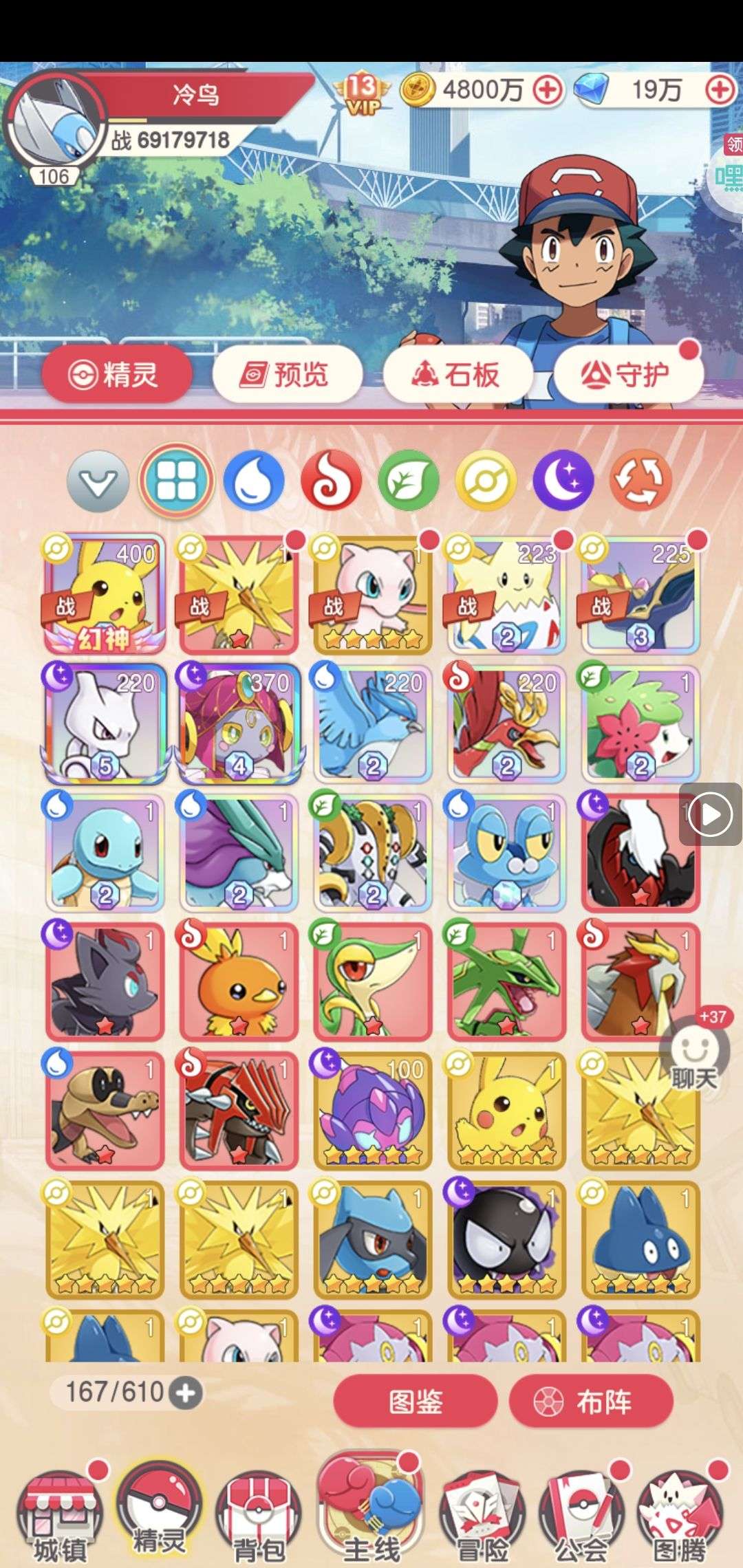Image resolution: width=743 pixels, height=1568 pixels.
Task: Filter sprites by fire type
Action: click(332, 479)
